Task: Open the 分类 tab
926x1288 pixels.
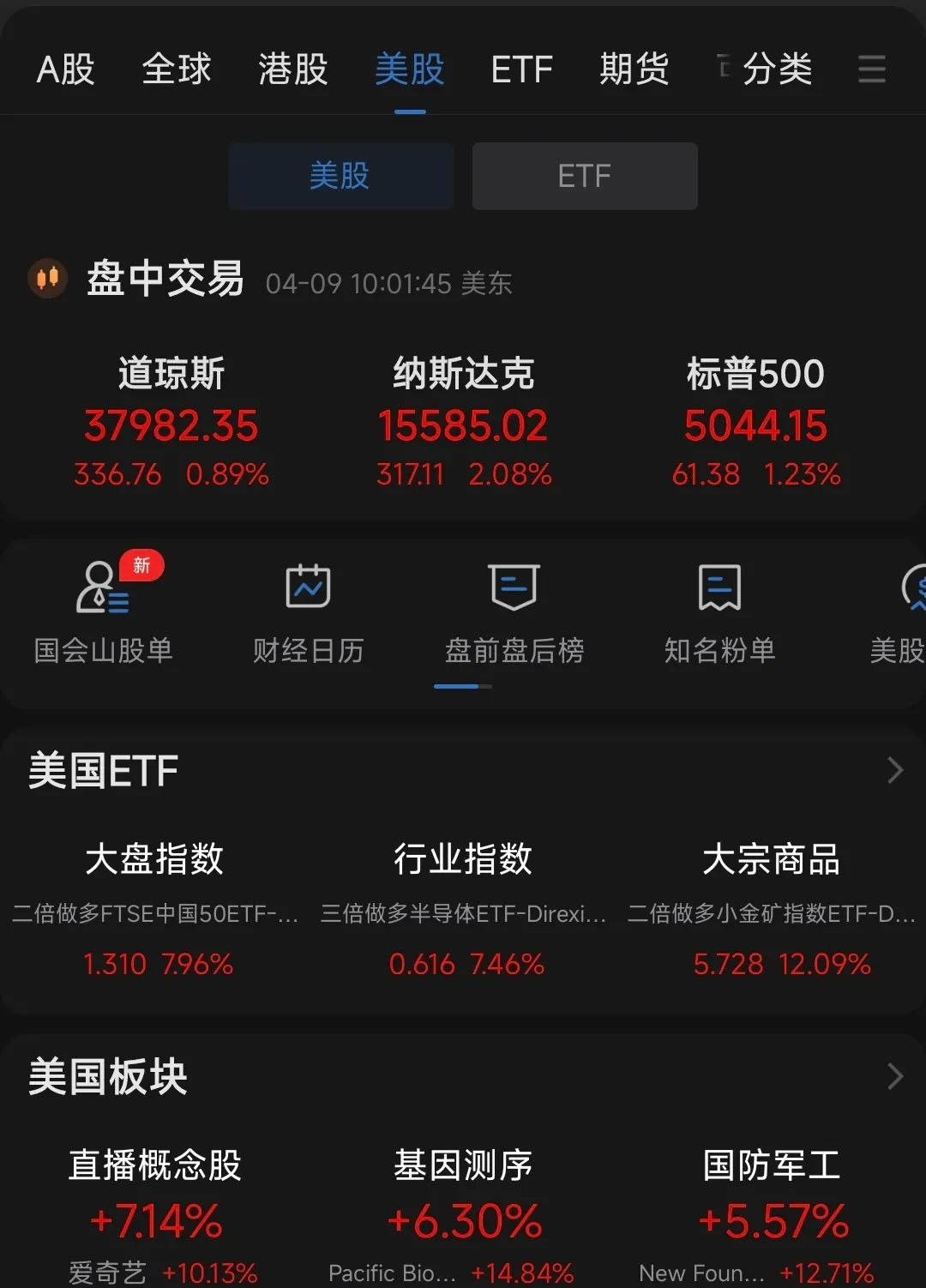Action: click(774, 70)
